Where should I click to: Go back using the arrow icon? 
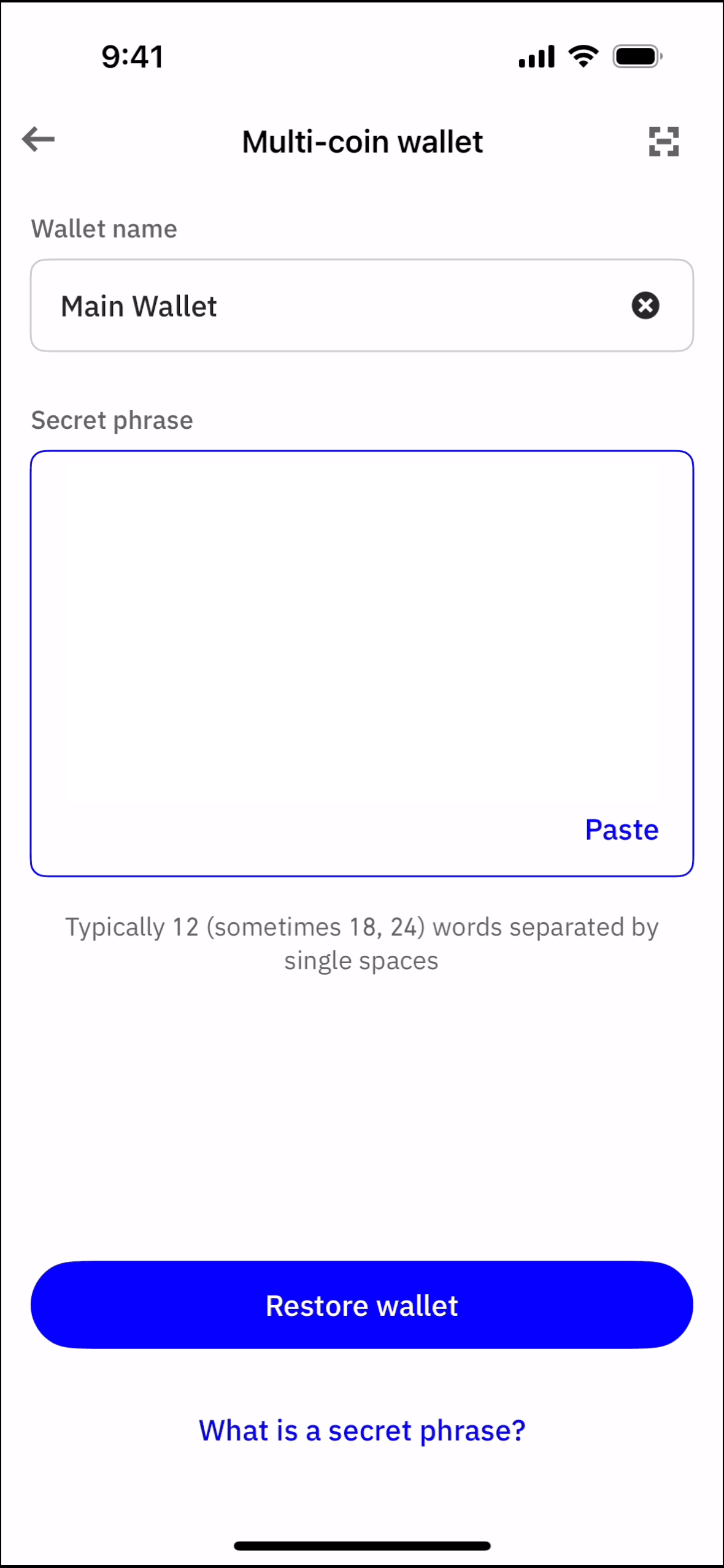click(39, 140)
